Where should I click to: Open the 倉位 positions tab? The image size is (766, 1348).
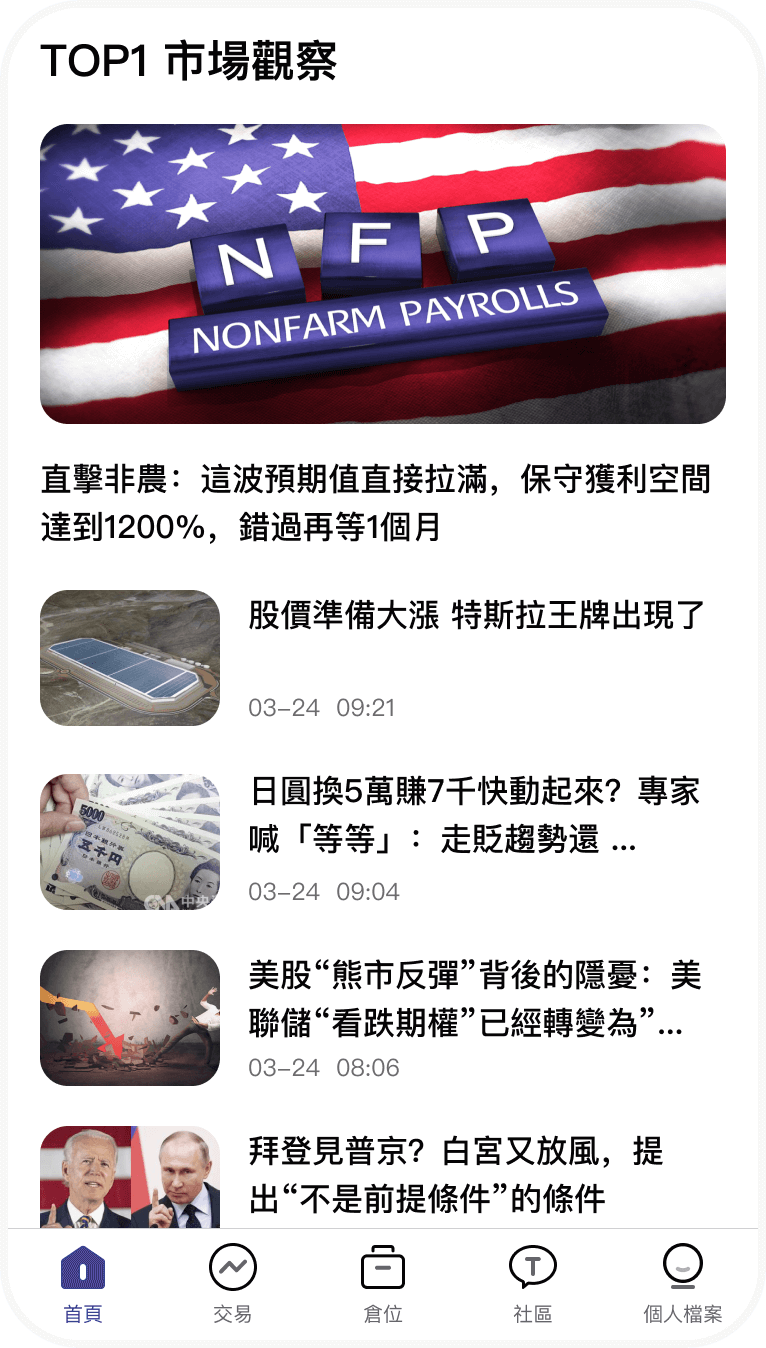pyautogui.click(x=383, y=1284)
